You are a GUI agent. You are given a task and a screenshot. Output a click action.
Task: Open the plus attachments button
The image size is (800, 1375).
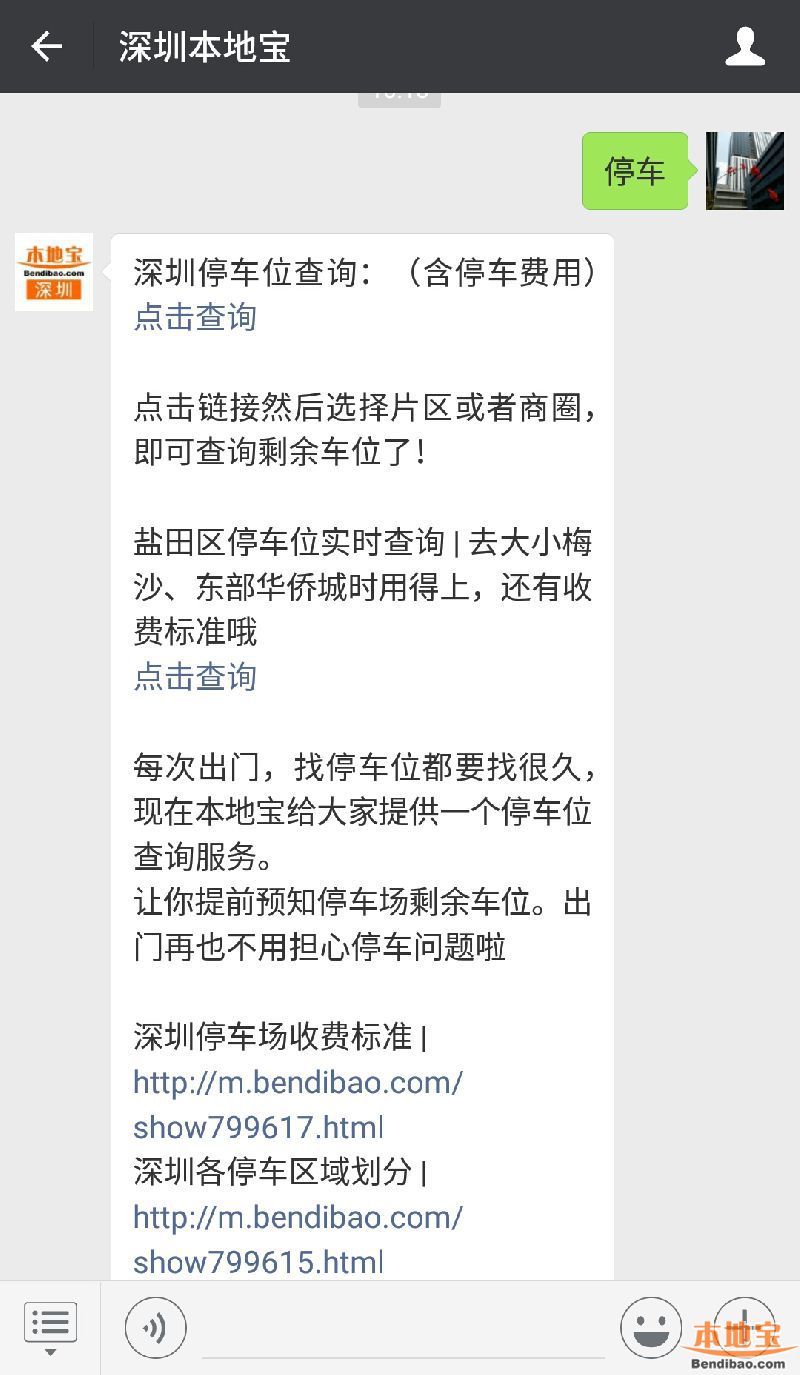click(743, 1327)
